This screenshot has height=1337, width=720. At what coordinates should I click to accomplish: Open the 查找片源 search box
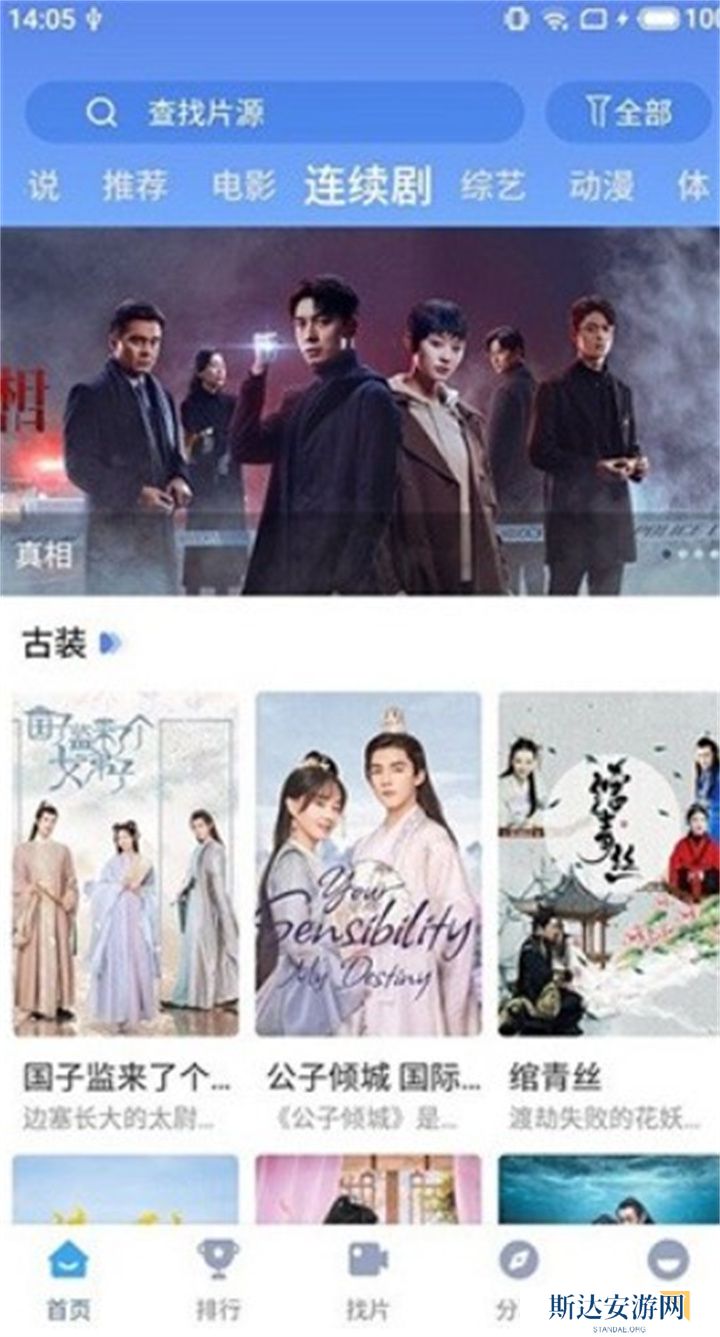coord(273,112)
